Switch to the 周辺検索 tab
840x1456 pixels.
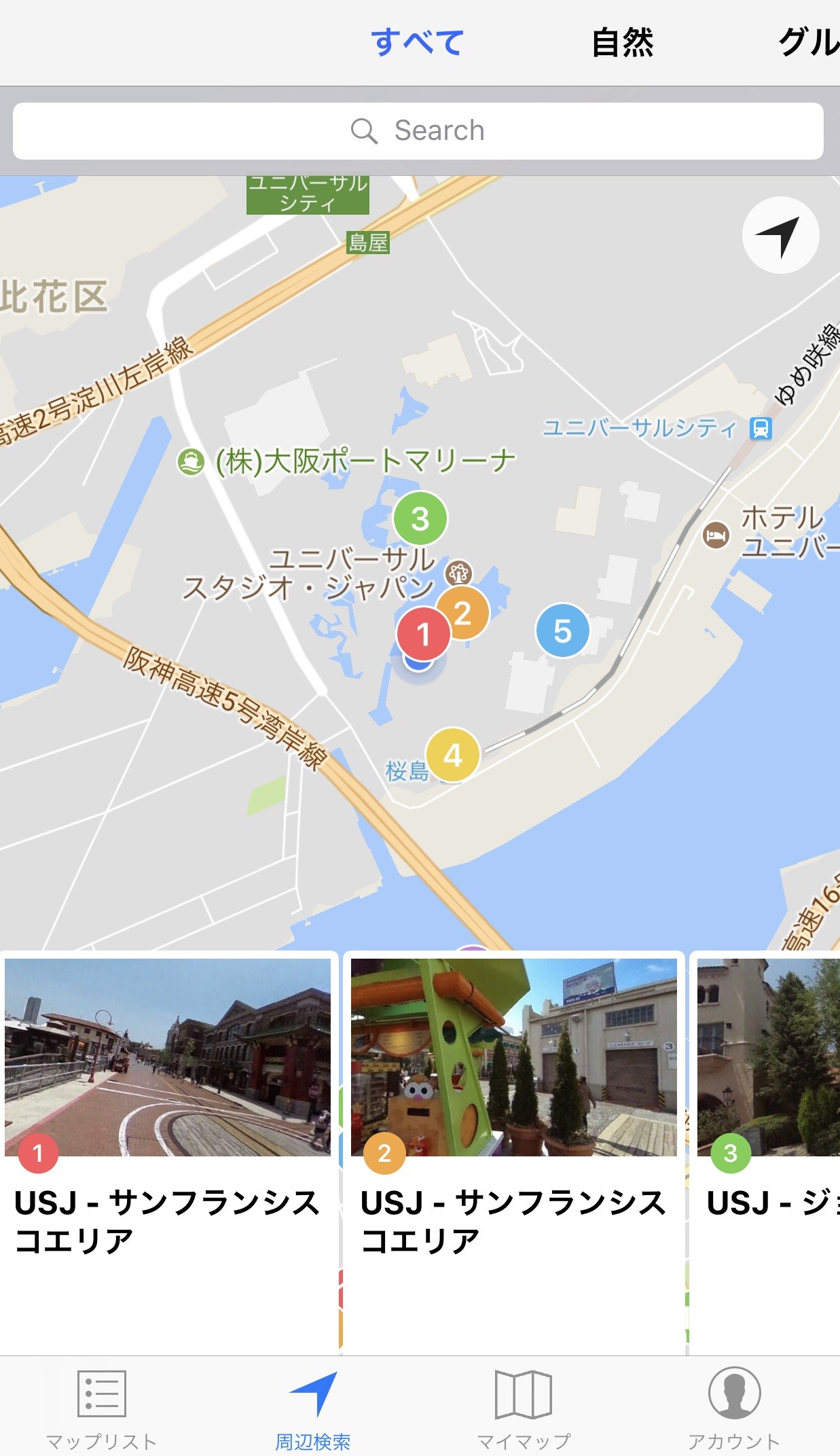click(313, 1408)
